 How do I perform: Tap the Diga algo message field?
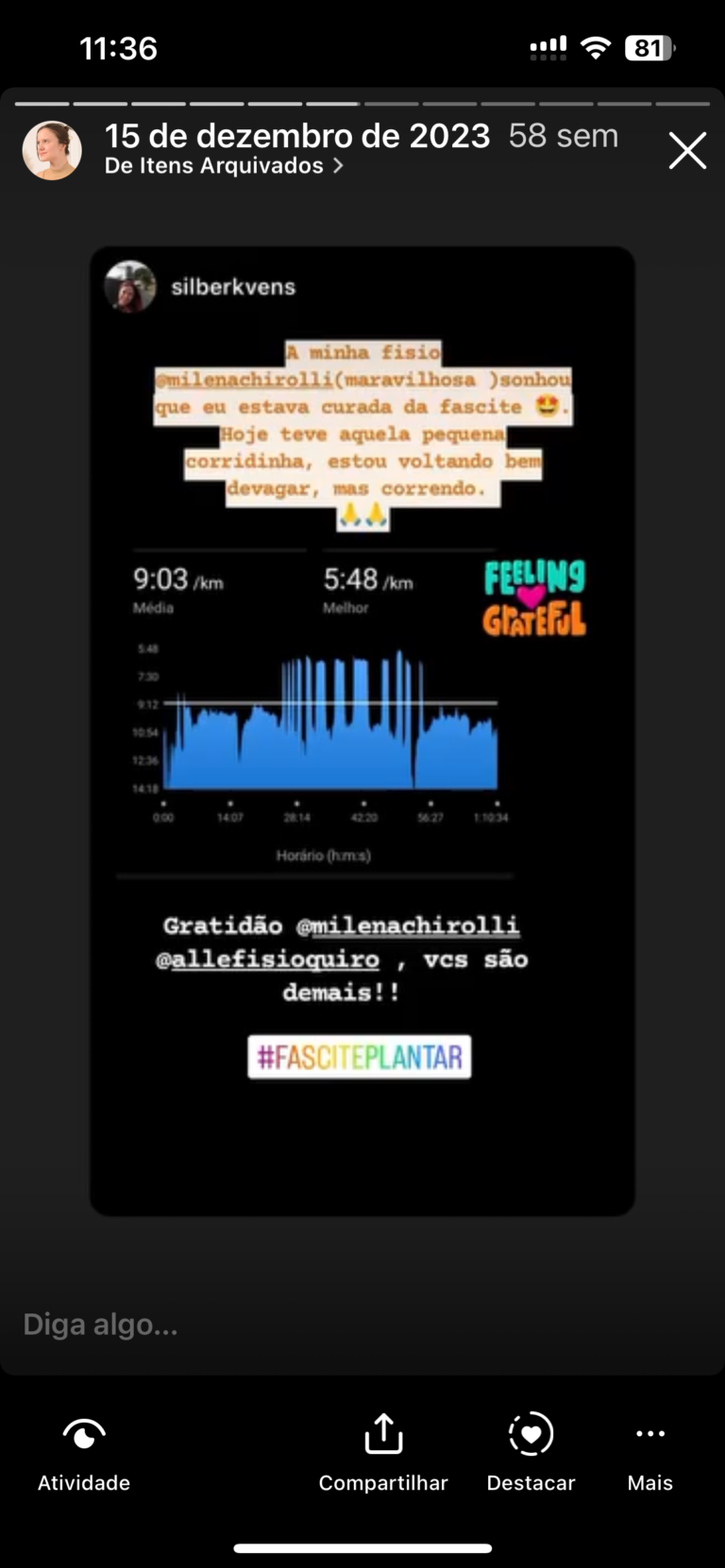tap(283, 1325)
